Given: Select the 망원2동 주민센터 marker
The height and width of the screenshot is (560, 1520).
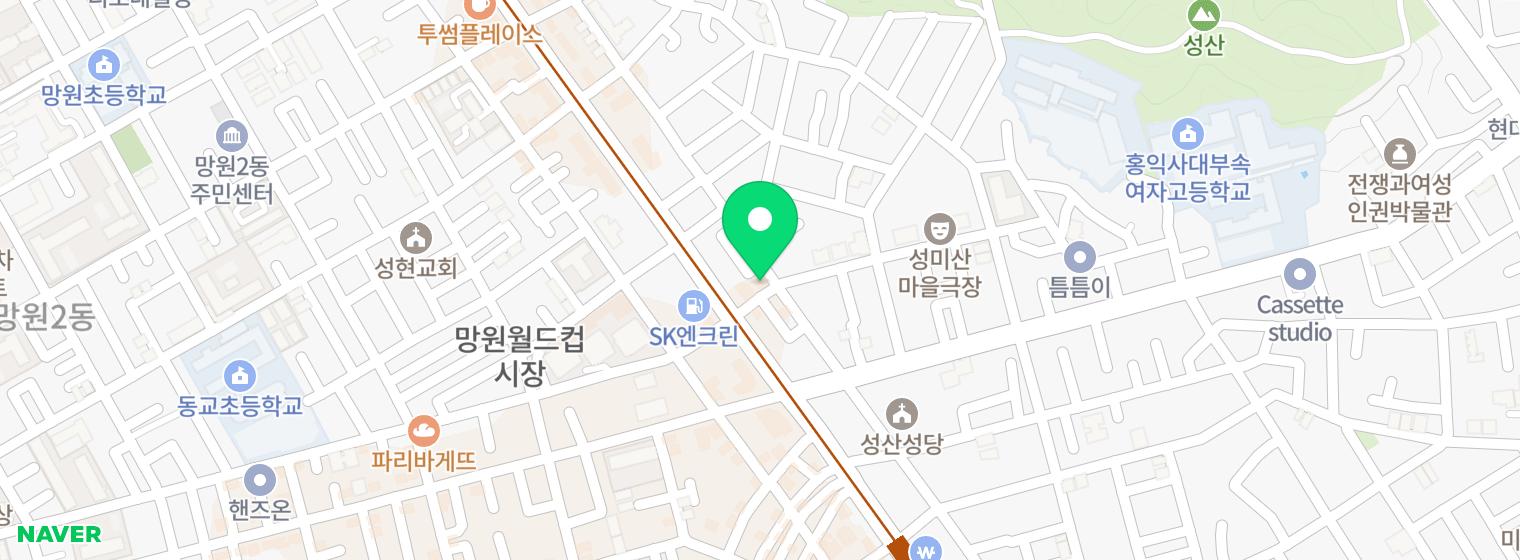Looking at the screenshot, I should pyautogui.click(x=232, y=136).
